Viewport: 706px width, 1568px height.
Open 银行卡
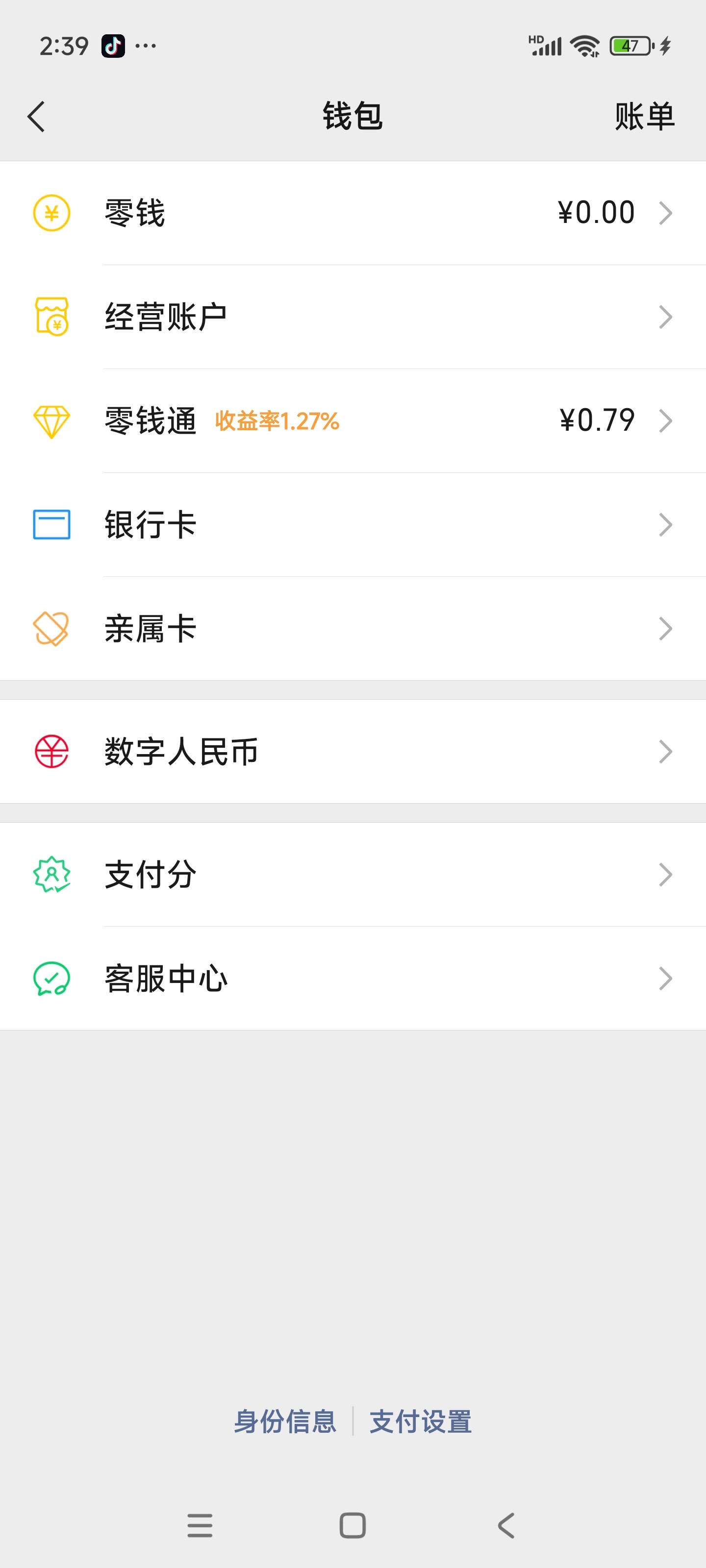pyautogui.click(x=353, y=525)
